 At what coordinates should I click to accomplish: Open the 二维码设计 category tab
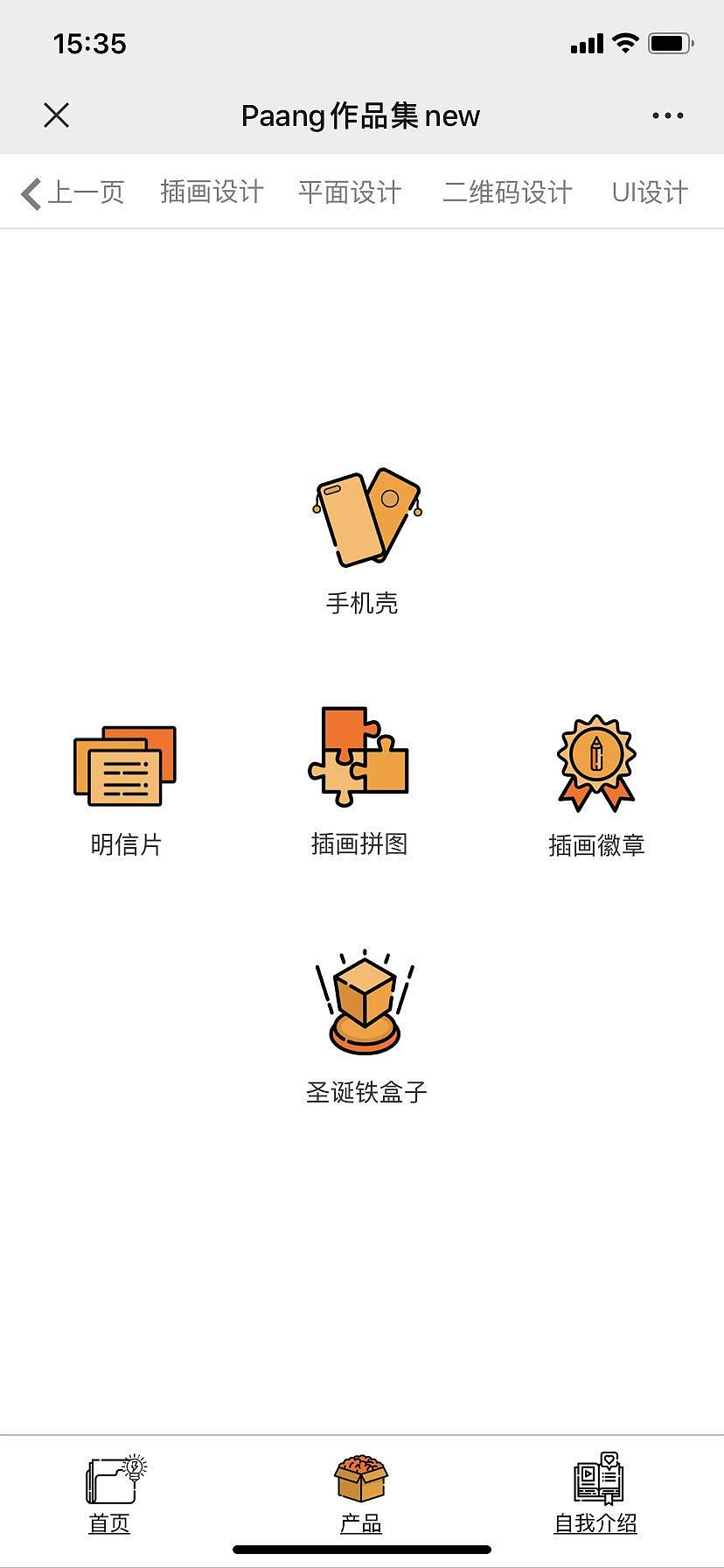coord(507,192)
